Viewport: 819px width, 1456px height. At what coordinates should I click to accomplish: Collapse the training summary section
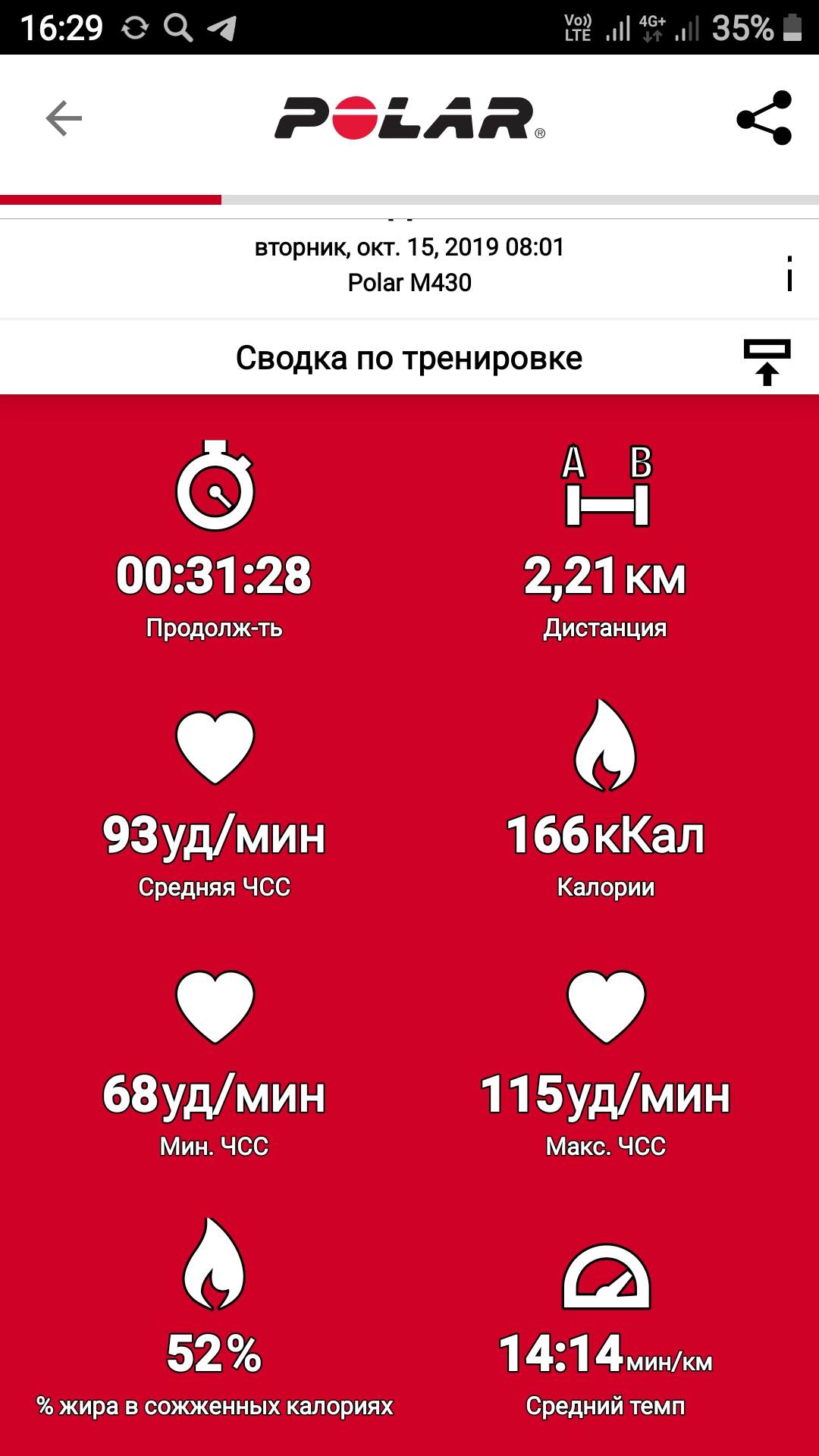pos(767,362)
